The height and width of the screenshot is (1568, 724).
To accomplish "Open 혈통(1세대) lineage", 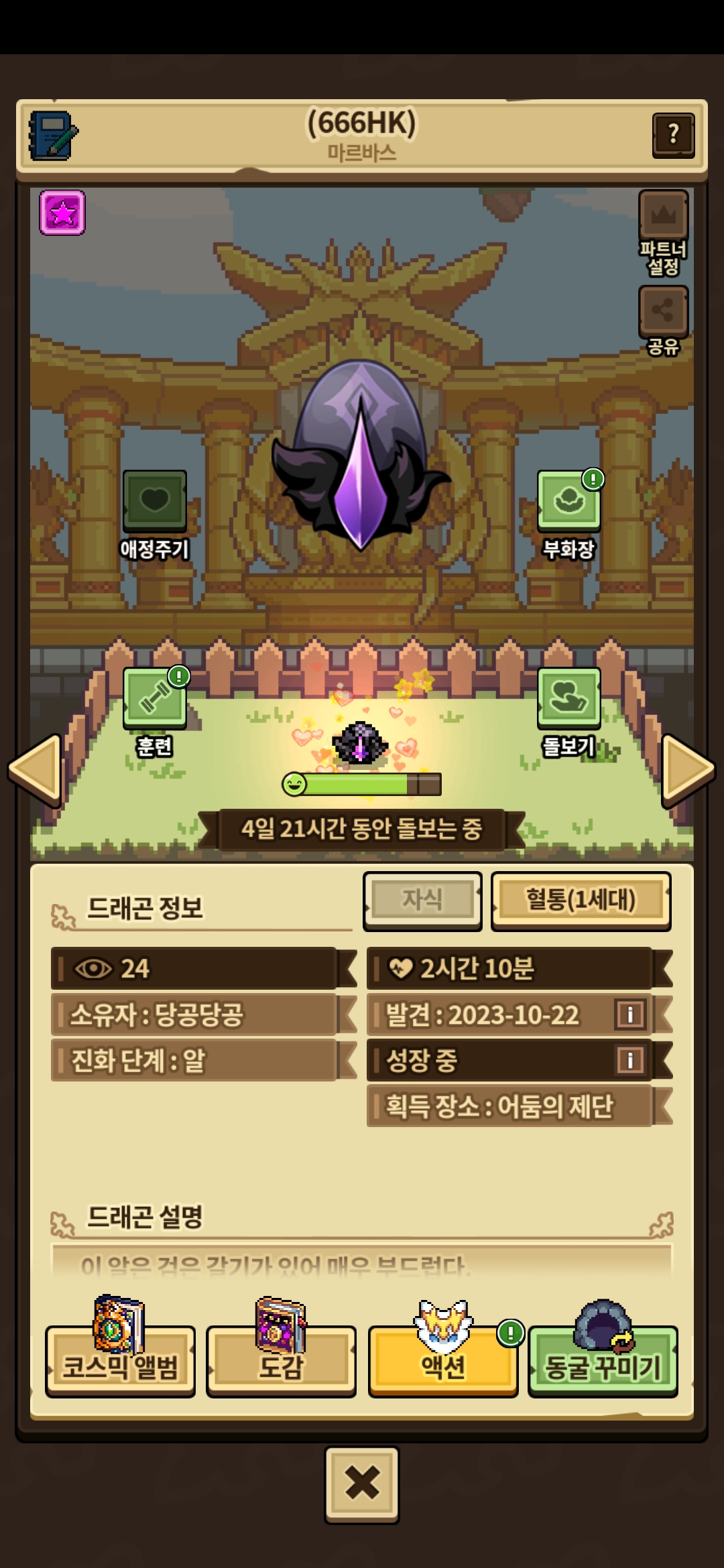I will [581, 900].
